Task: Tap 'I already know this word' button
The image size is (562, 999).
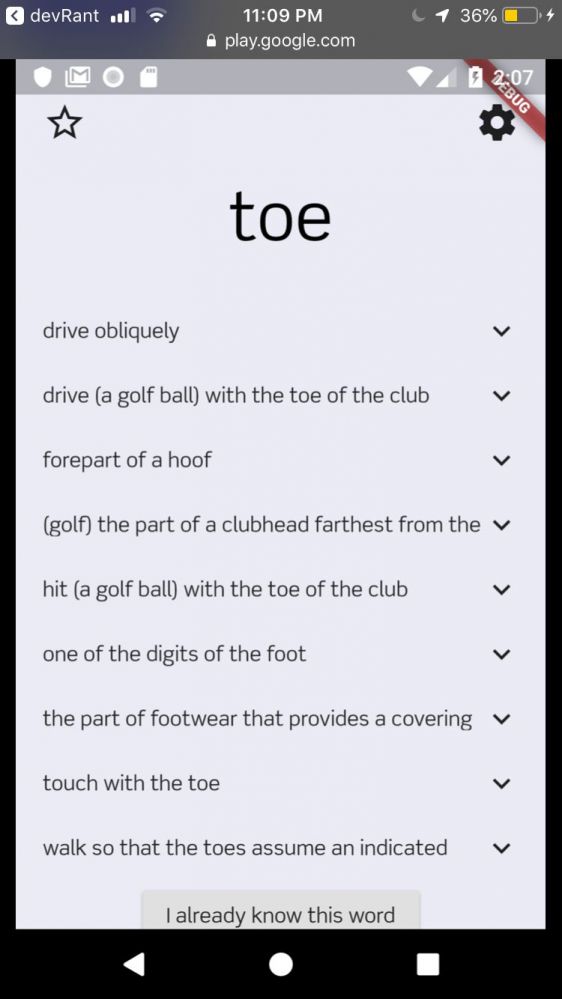Action: click(x=280, y=911)
